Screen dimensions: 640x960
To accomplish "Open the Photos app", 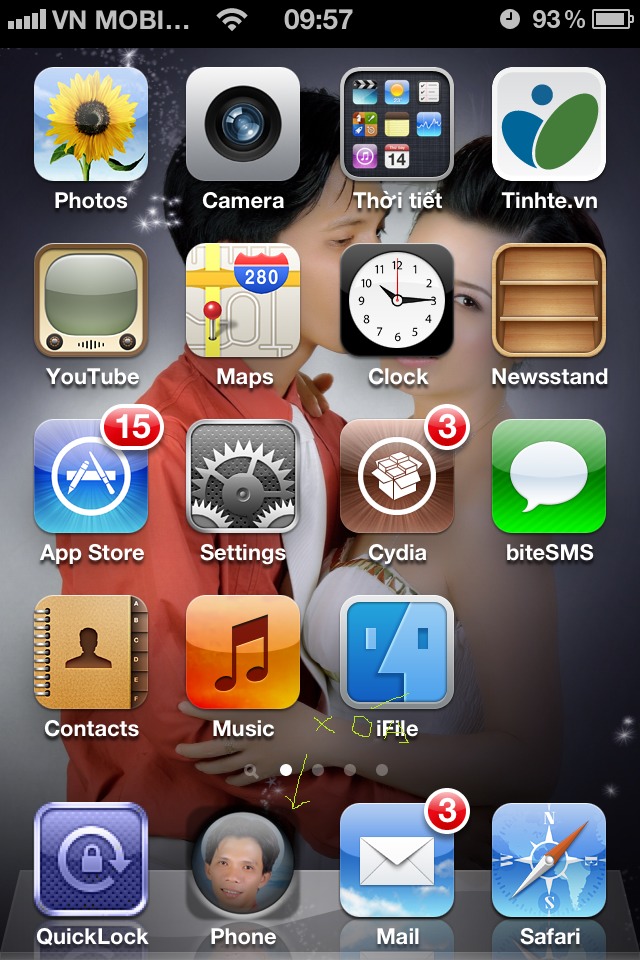I will (91, 124).
